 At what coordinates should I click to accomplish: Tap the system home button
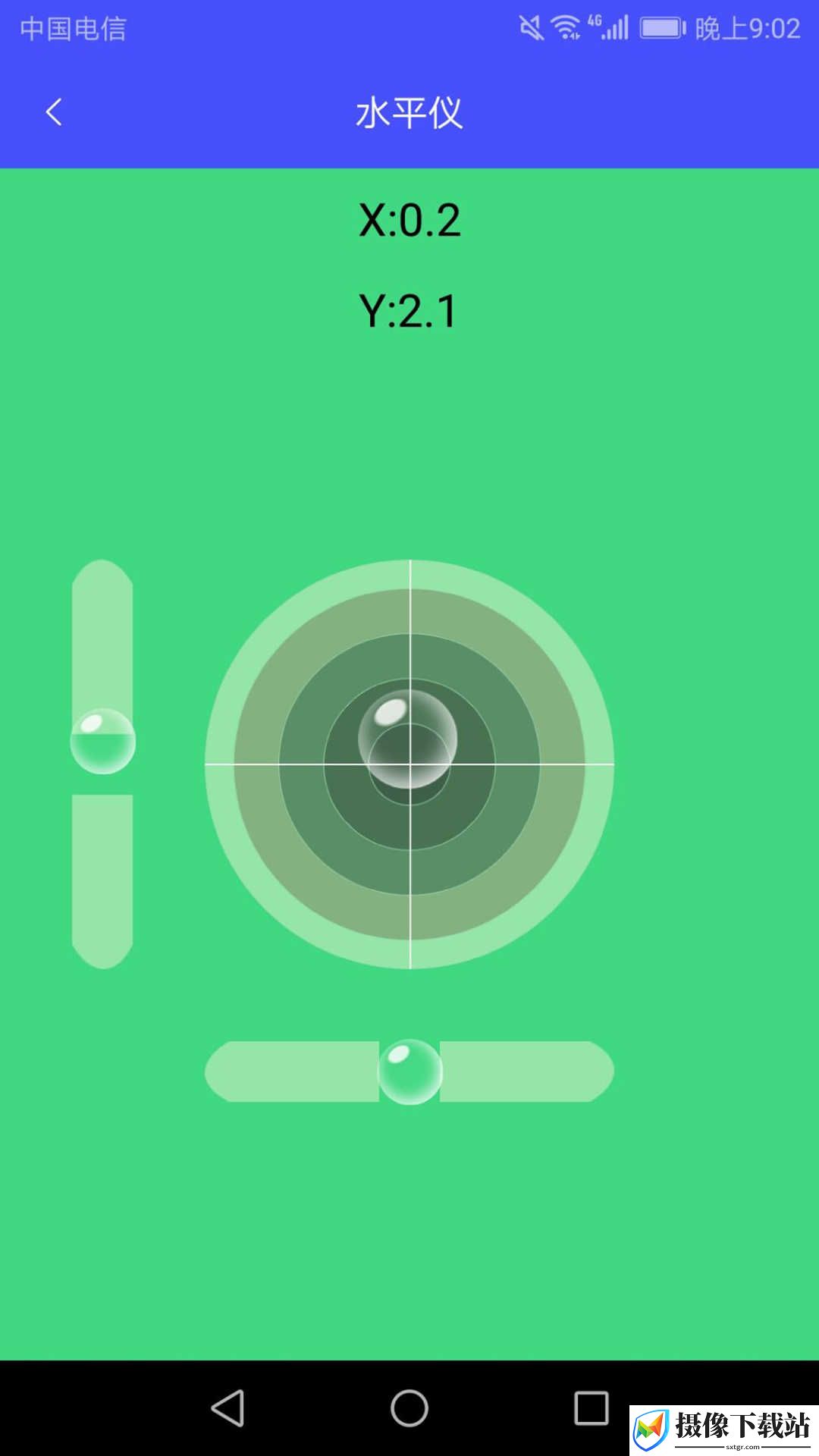[x=409, y=1408]
